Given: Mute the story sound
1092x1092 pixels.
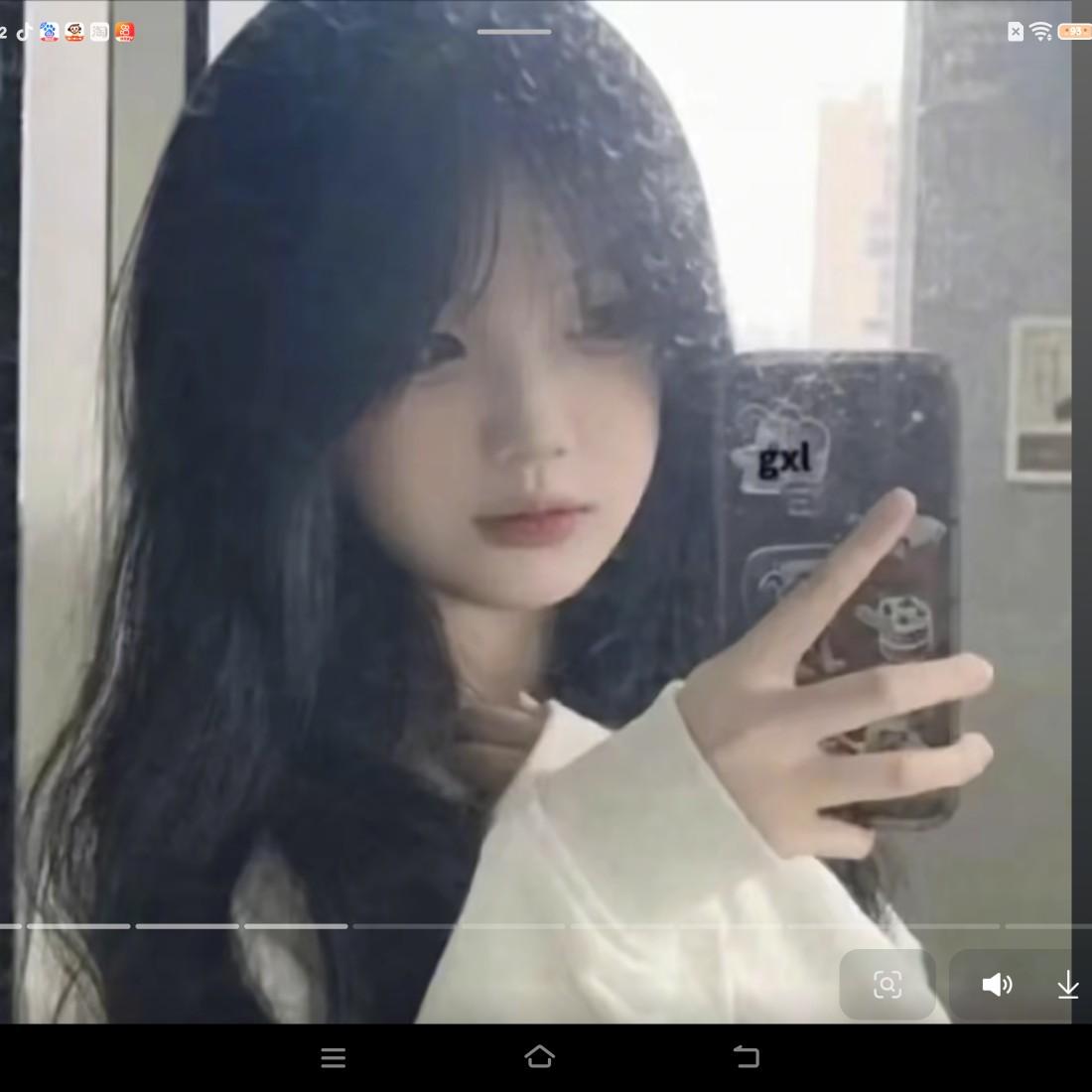Looking at the screenshot, I should (997, 984).
